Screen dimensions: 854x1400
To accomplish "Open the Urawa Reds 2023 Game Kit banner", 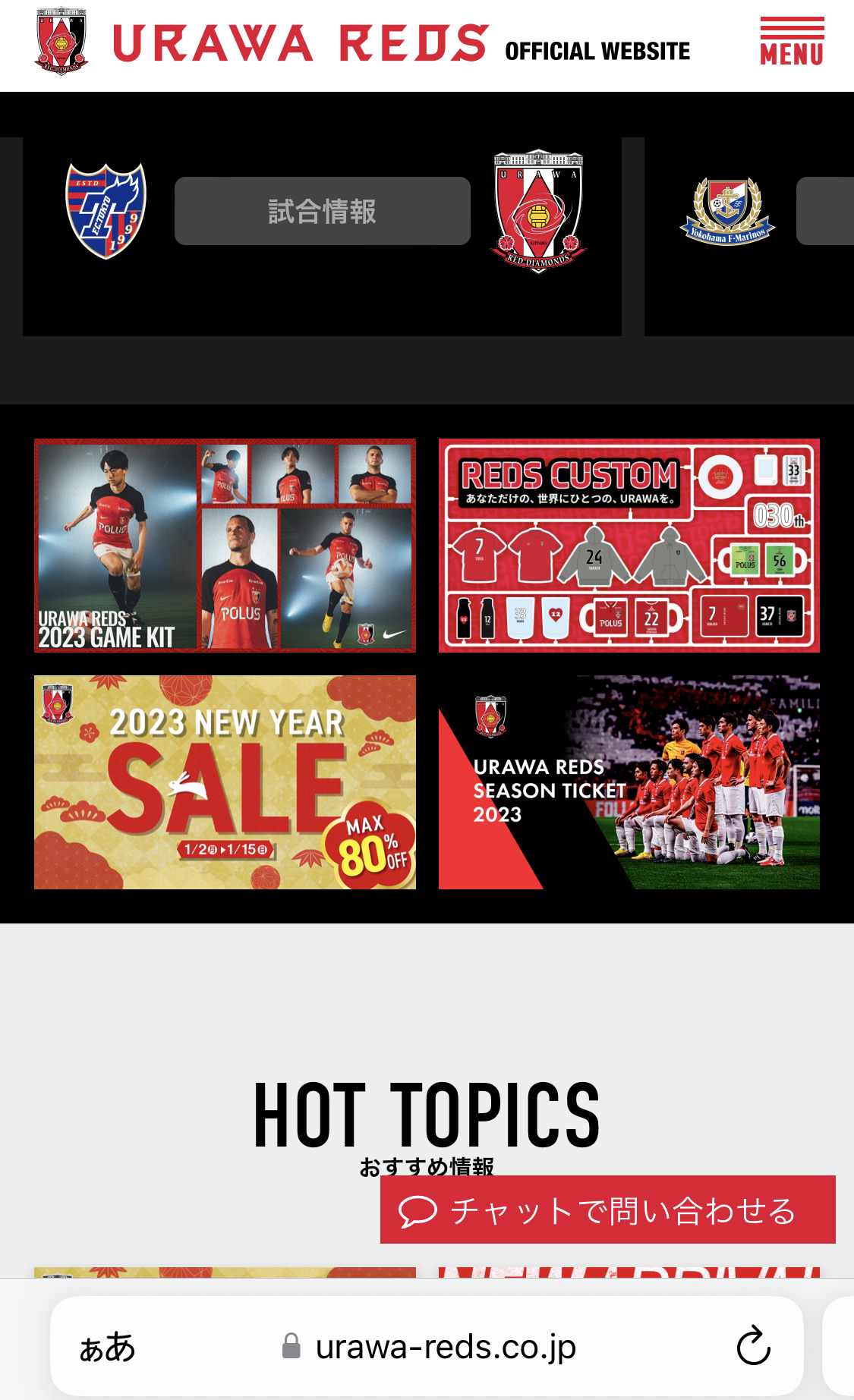I will (x=225, y=545).
